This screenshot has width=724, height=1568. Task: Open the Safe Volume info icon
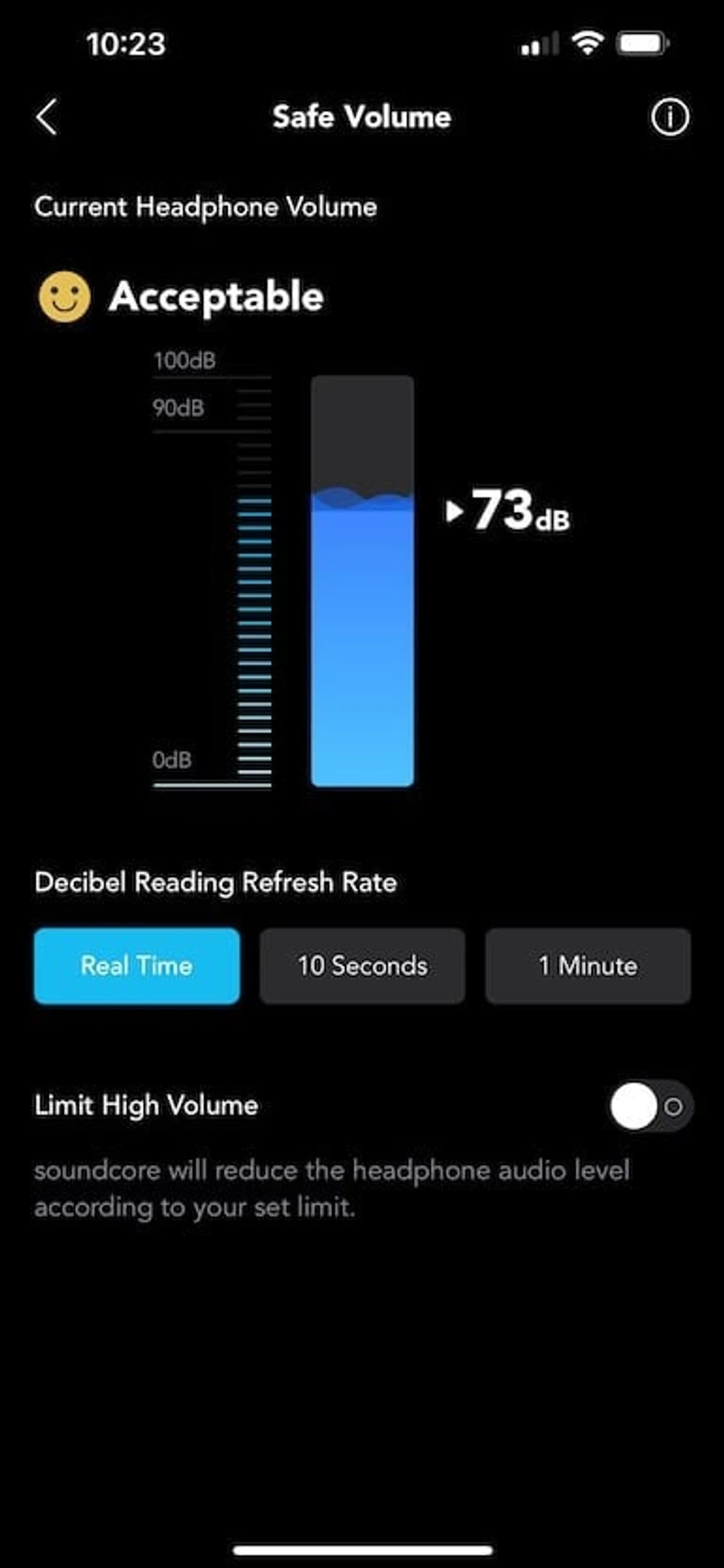(x=669, y=118)
